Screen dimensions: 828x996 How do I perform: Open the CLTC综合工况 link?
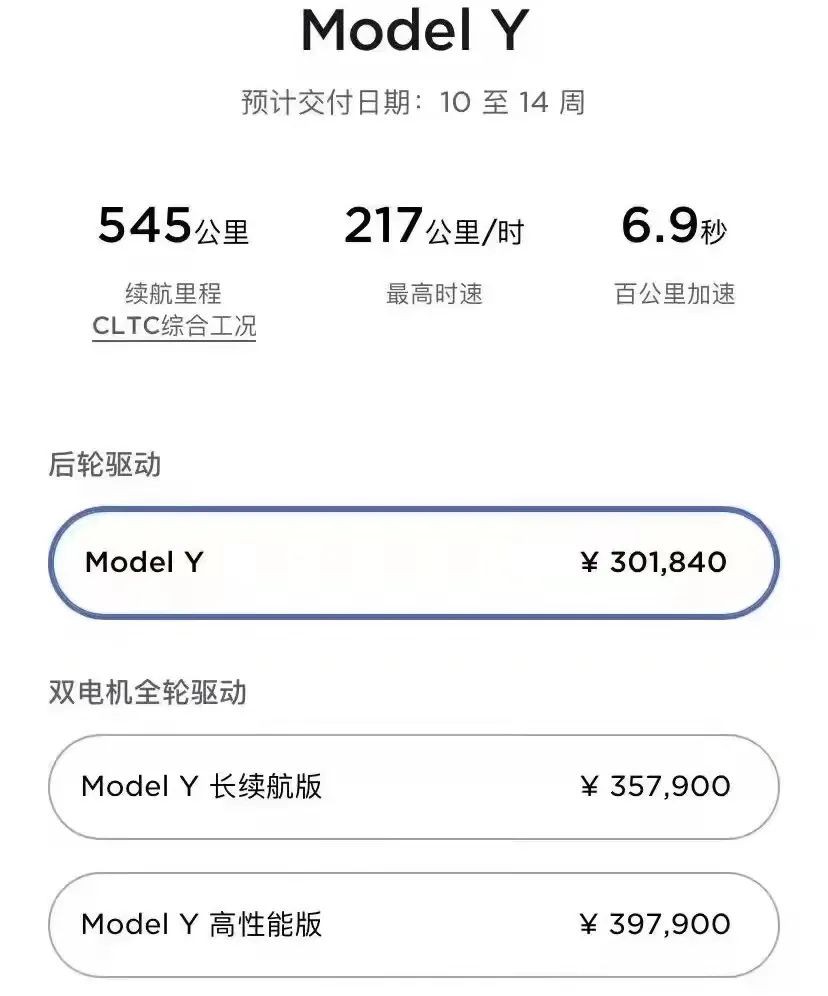[x=174, y=326]
